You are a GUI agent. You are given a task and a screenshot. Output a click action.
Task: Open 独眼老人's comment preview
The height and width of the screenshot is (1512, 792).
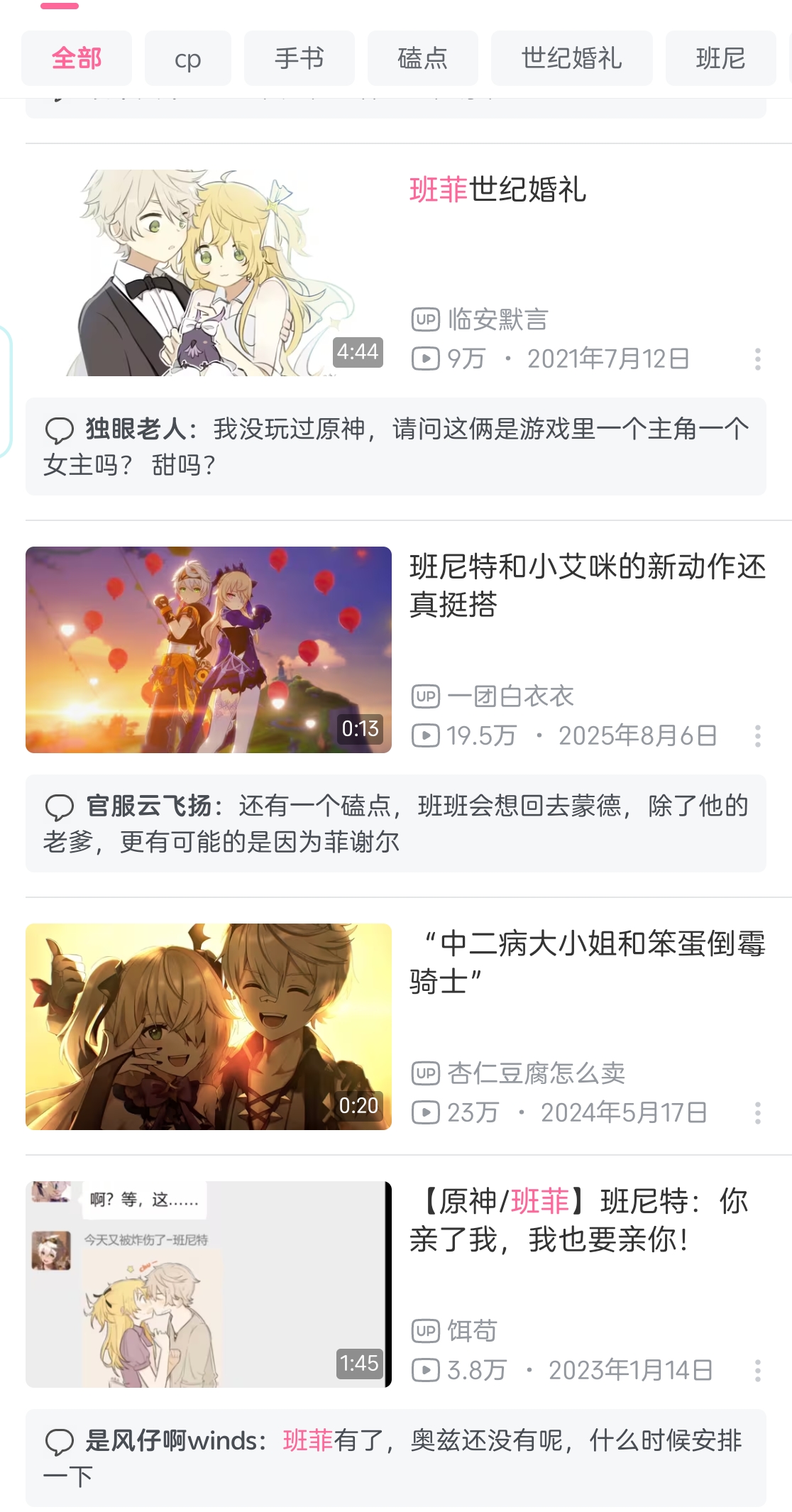[396, 447]
